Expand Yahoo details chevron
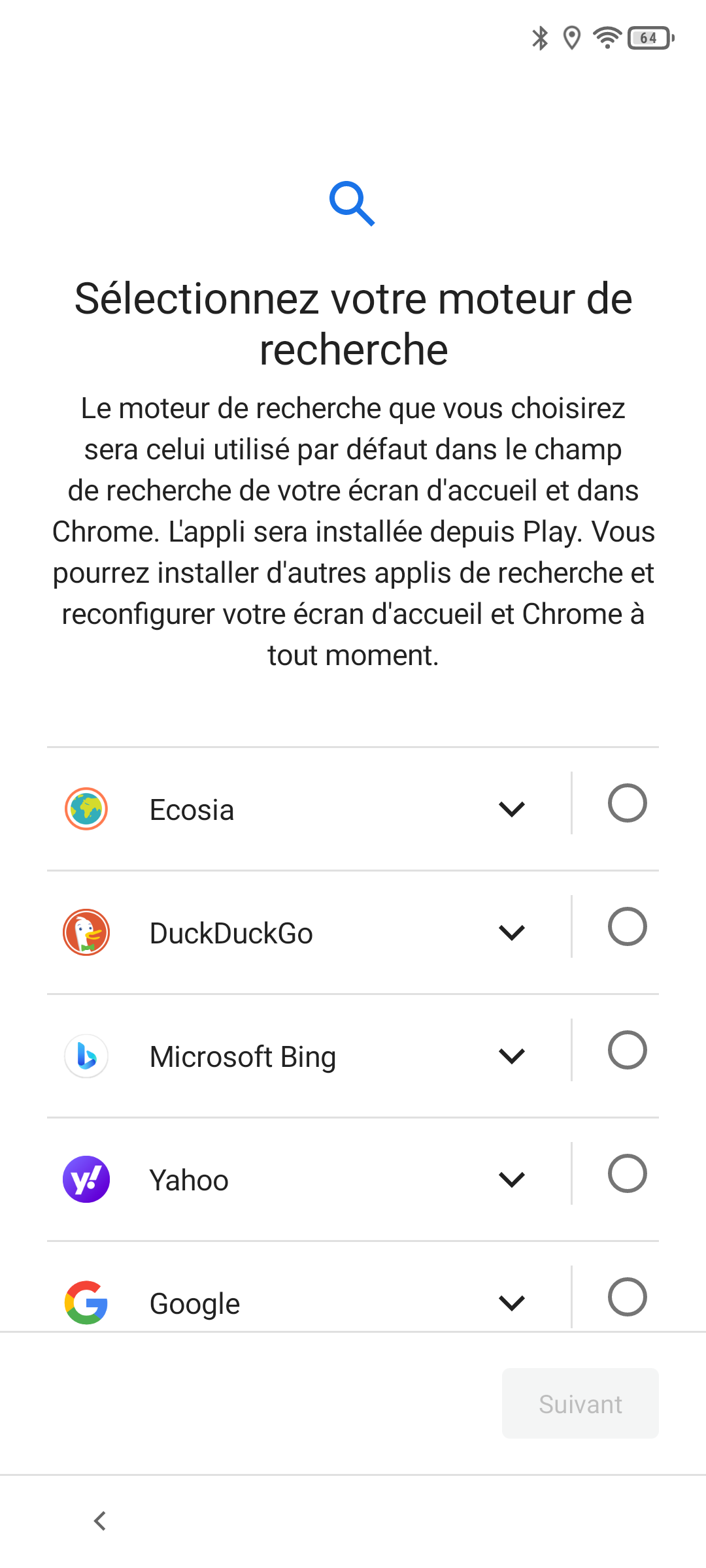The width and height of the screenshot is (706, 1568). pos(512,1179)
